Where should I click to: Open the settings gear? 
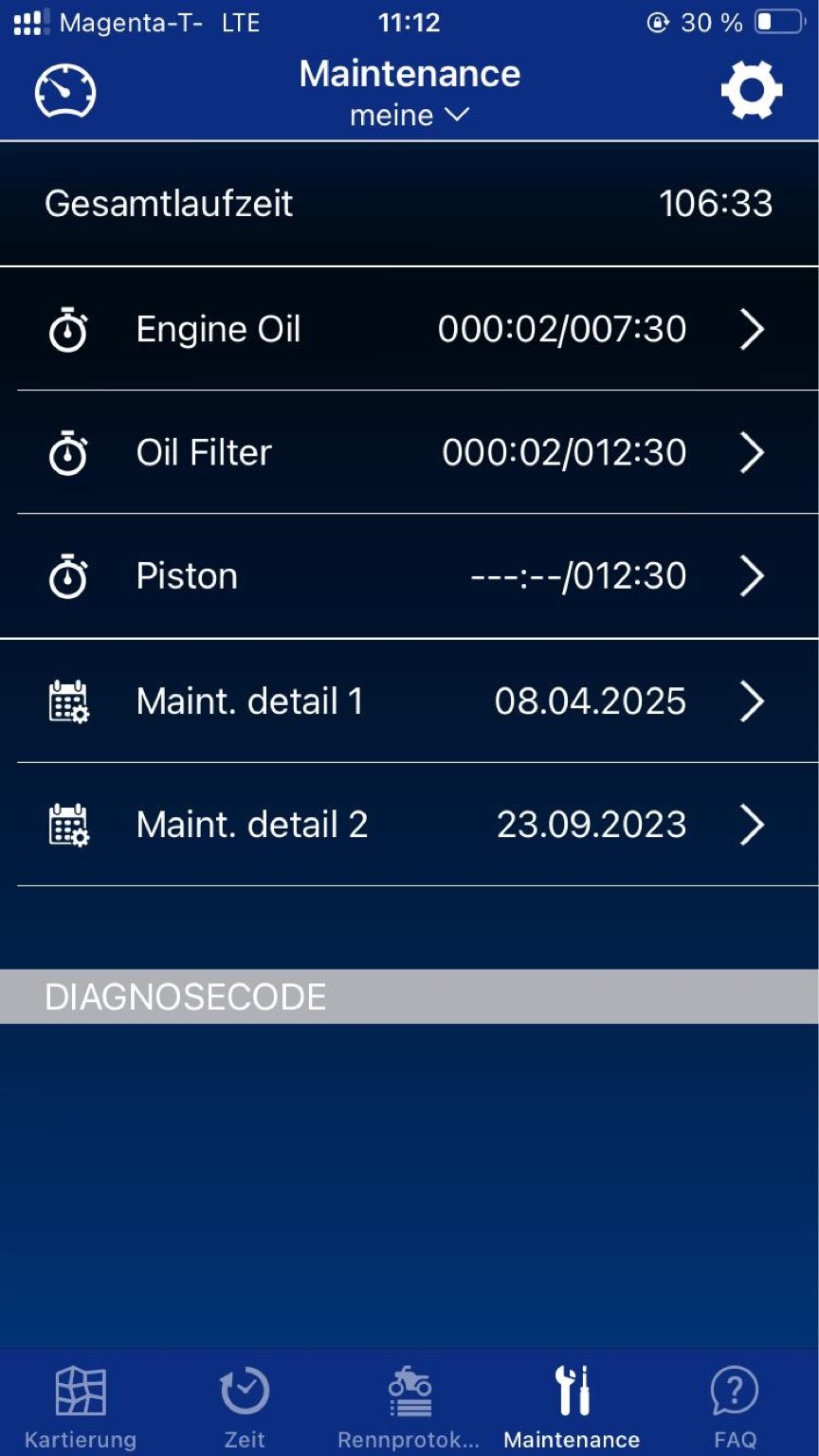pos(752,91)
